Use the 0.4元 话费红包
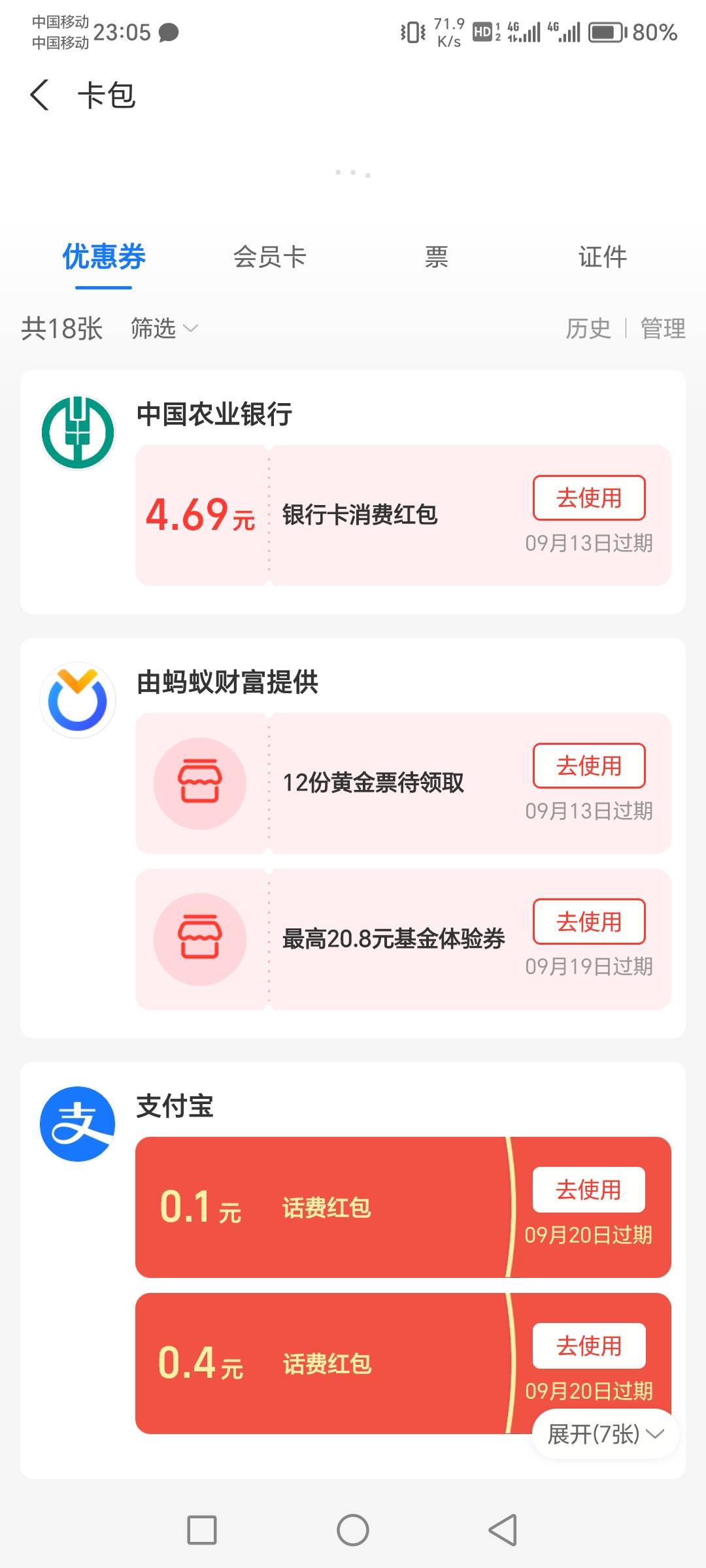706x1568 pixels. pos(588,1346)
